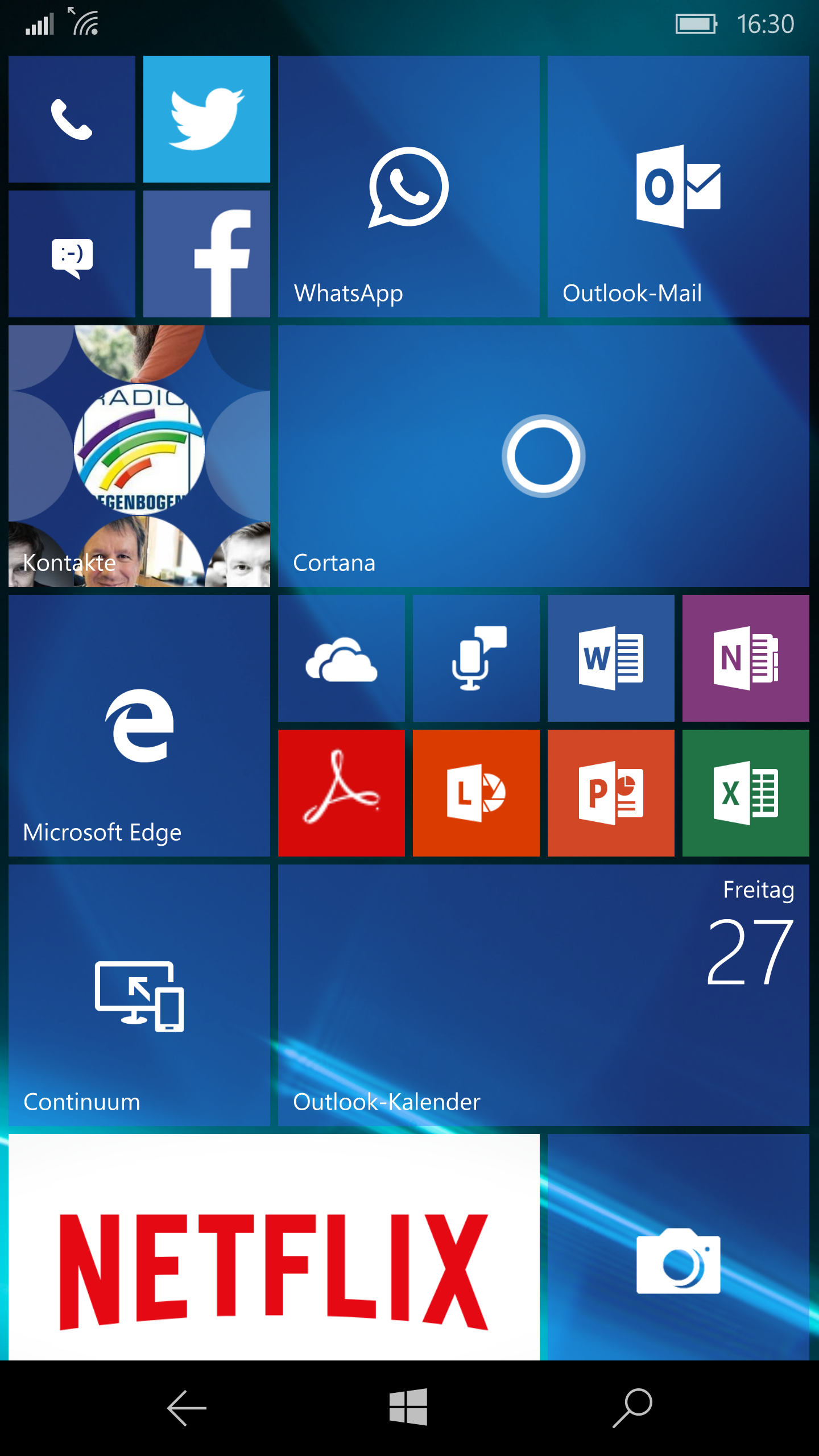
Task: Launch the Twitter tile
Action: (206, 119)
